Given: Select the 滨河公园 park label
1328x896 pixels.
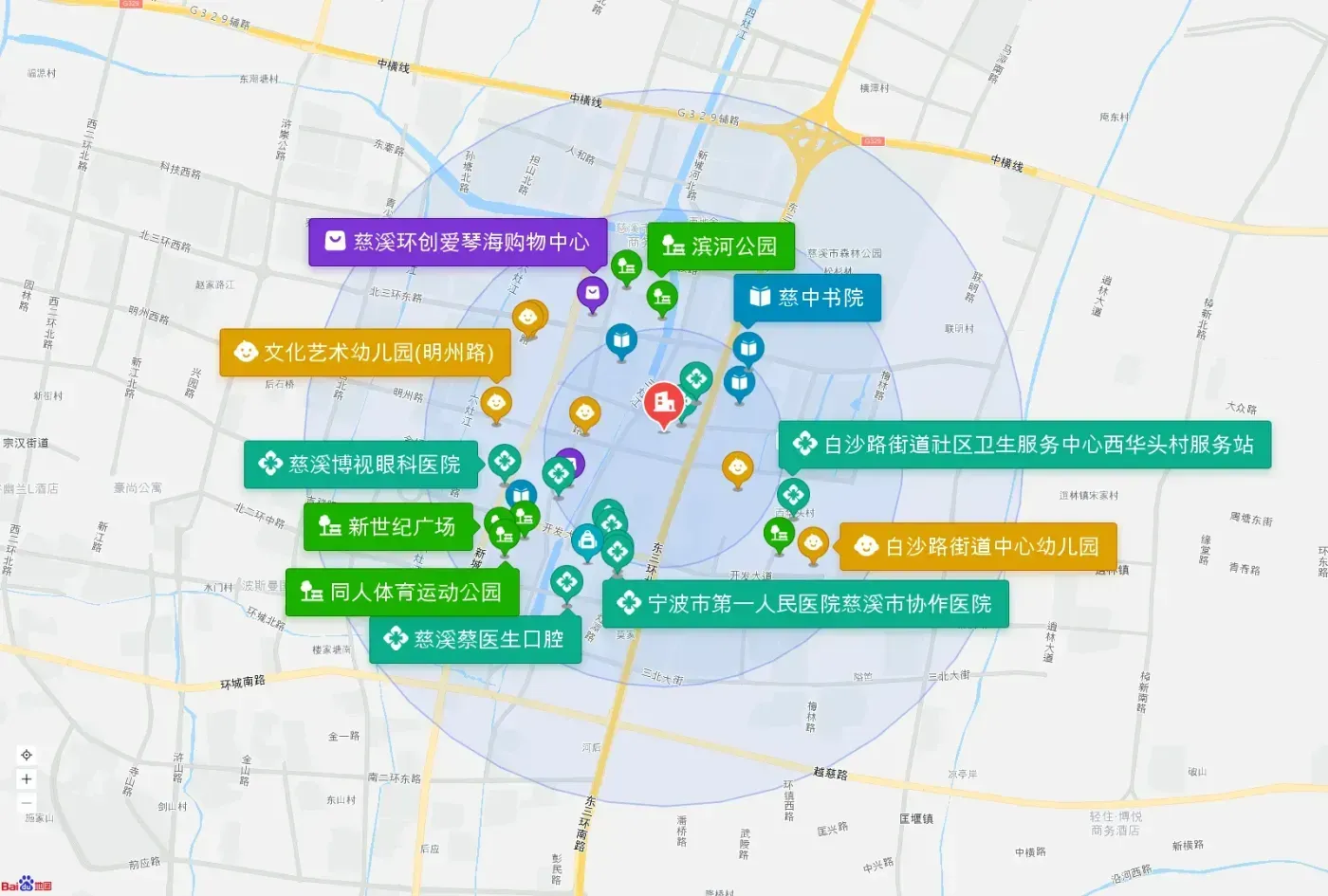Looking at the screenshot, I should click(x=720, y=247).
